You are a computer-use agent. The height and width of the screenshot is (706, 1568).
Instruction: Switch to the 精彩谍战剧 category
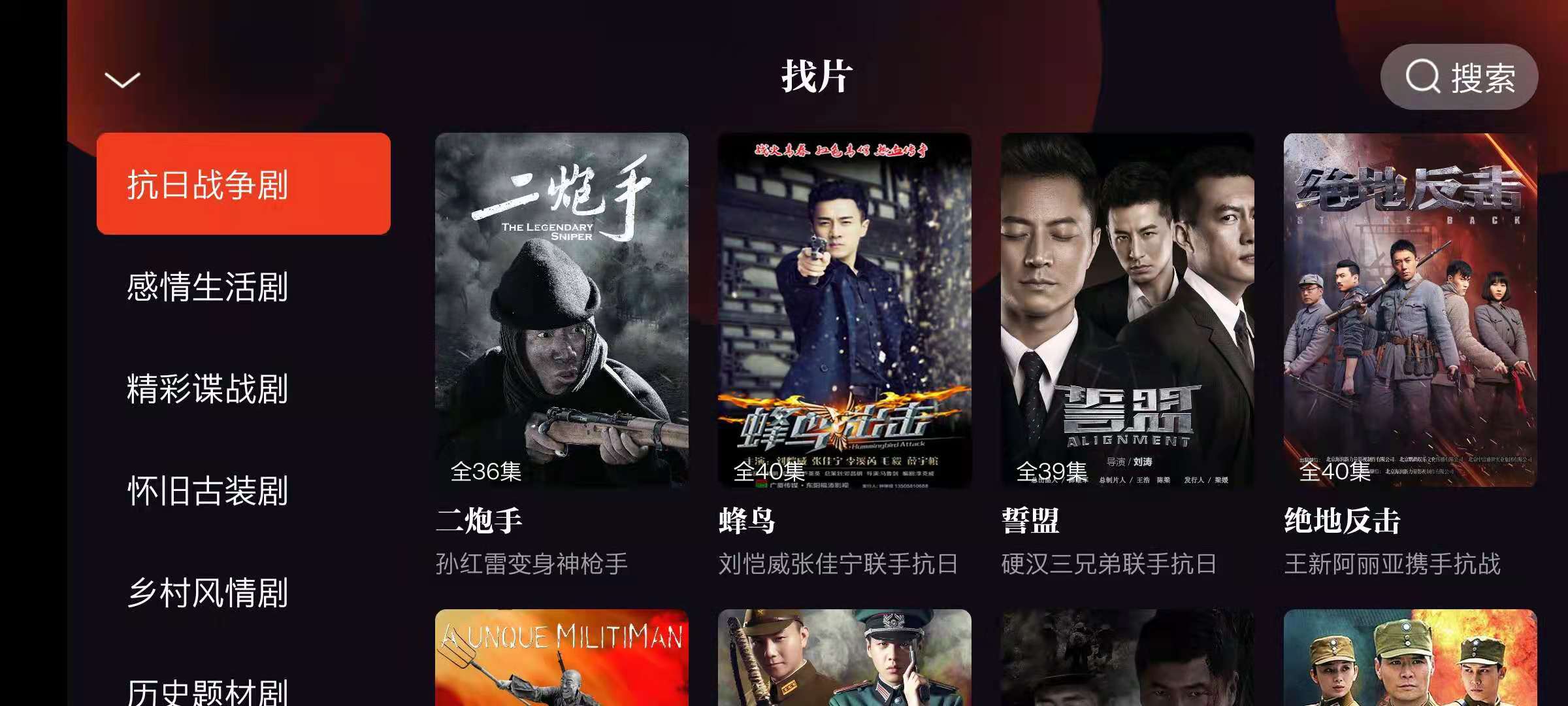click(208, 388)
